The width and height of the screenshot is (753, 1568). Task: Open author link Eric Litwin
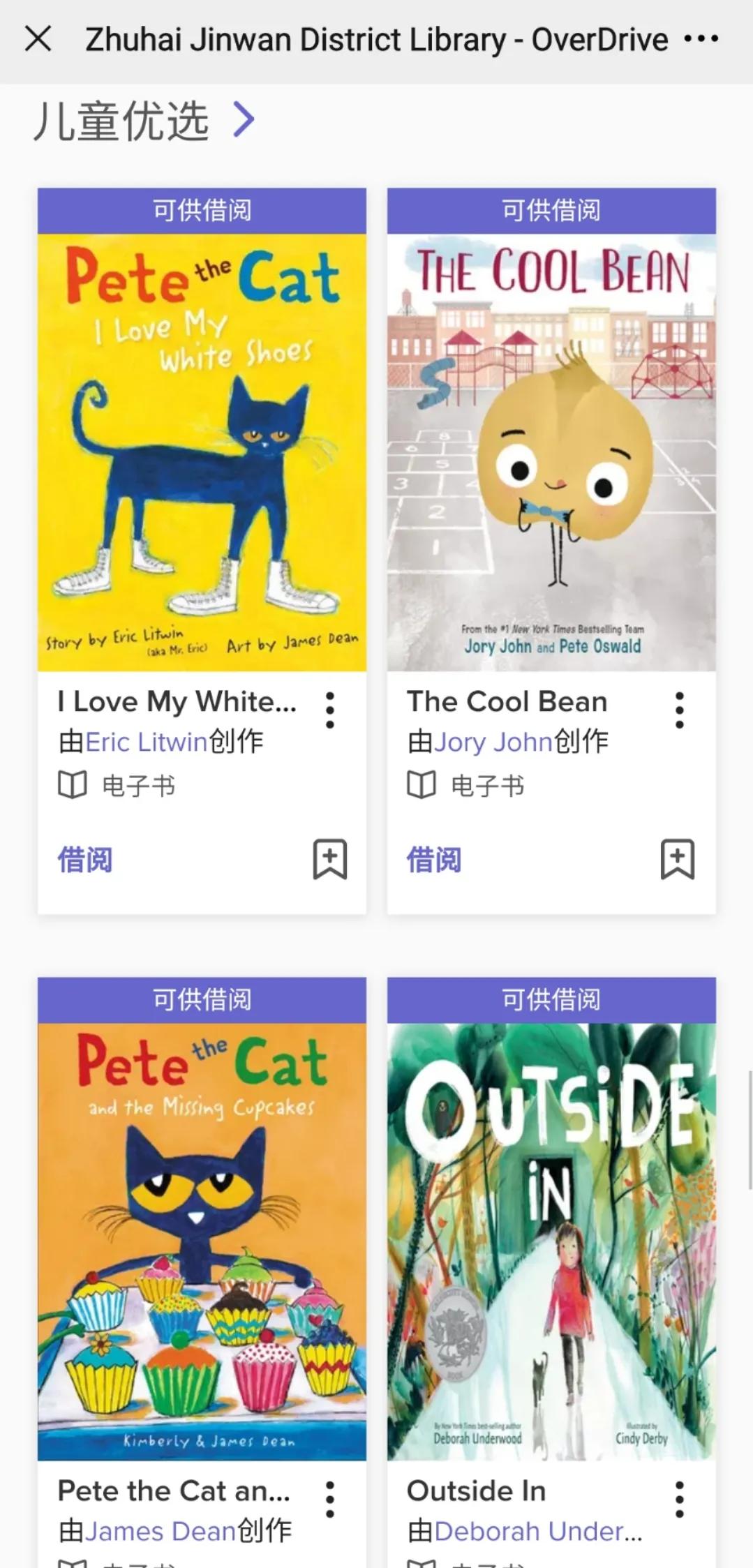146,742
